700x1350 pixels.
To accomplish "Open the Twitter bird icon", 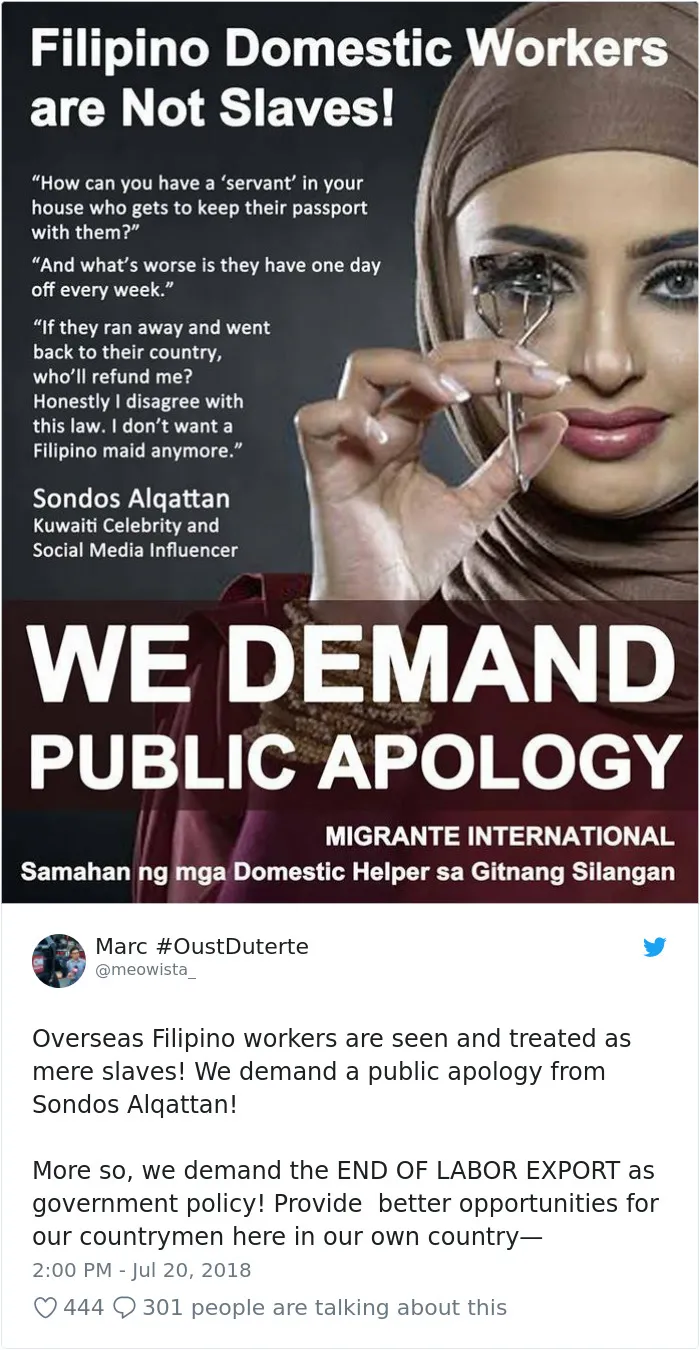I will (655, 946).
